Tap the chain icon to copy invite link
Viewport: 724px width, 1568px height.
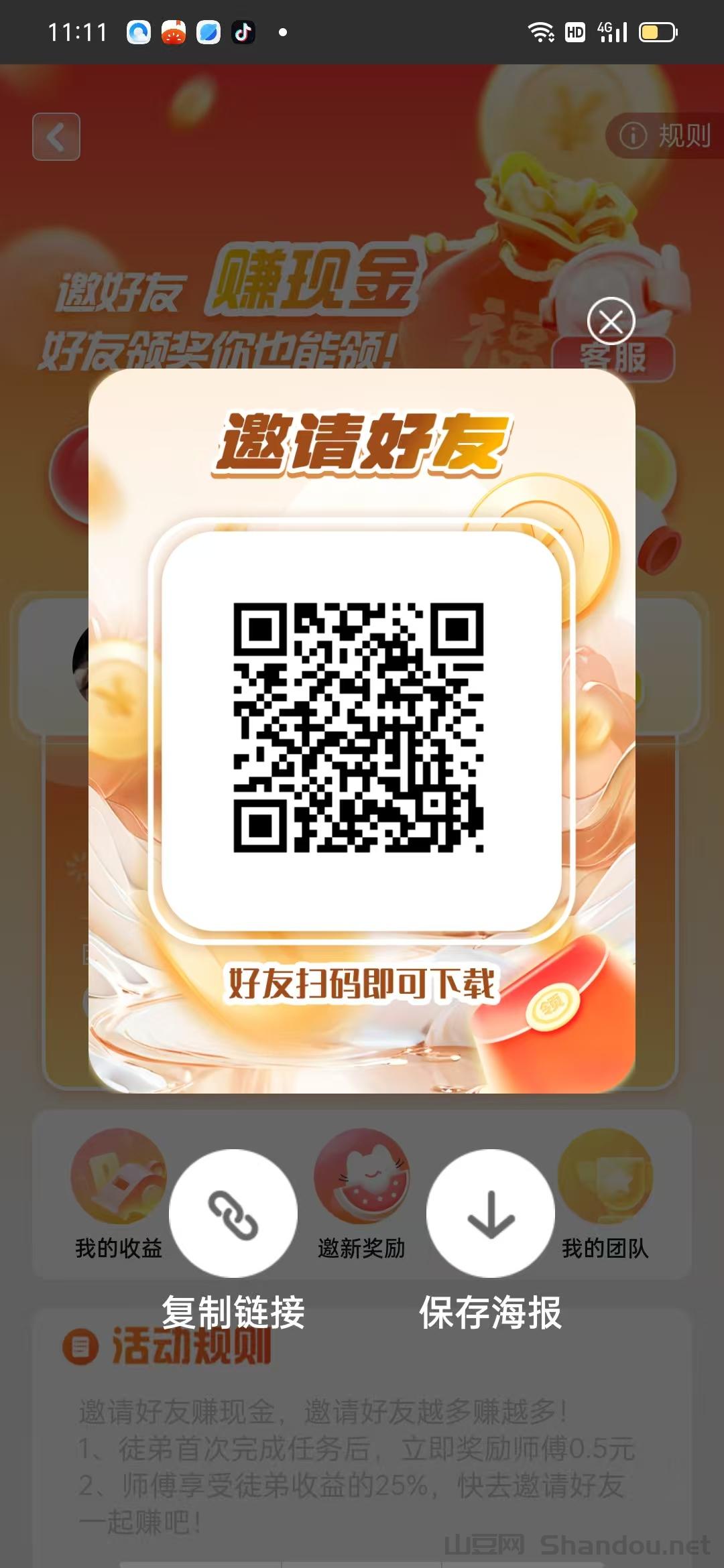(233, 1213)
